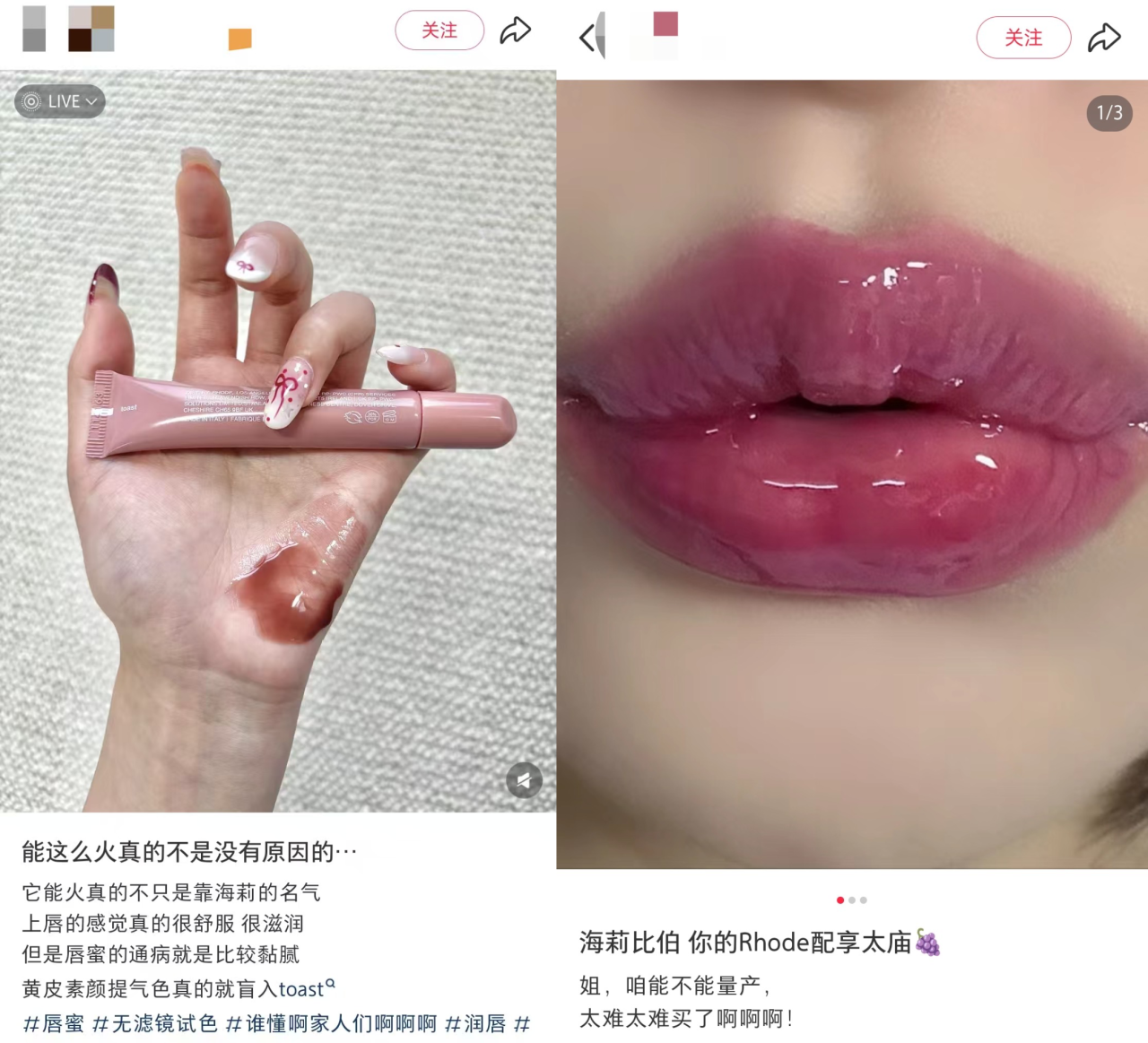Image resolution: width=1148 pixels, height=1043 pixels.
Task: Tap the image page indicator dots
Action: 851,900
